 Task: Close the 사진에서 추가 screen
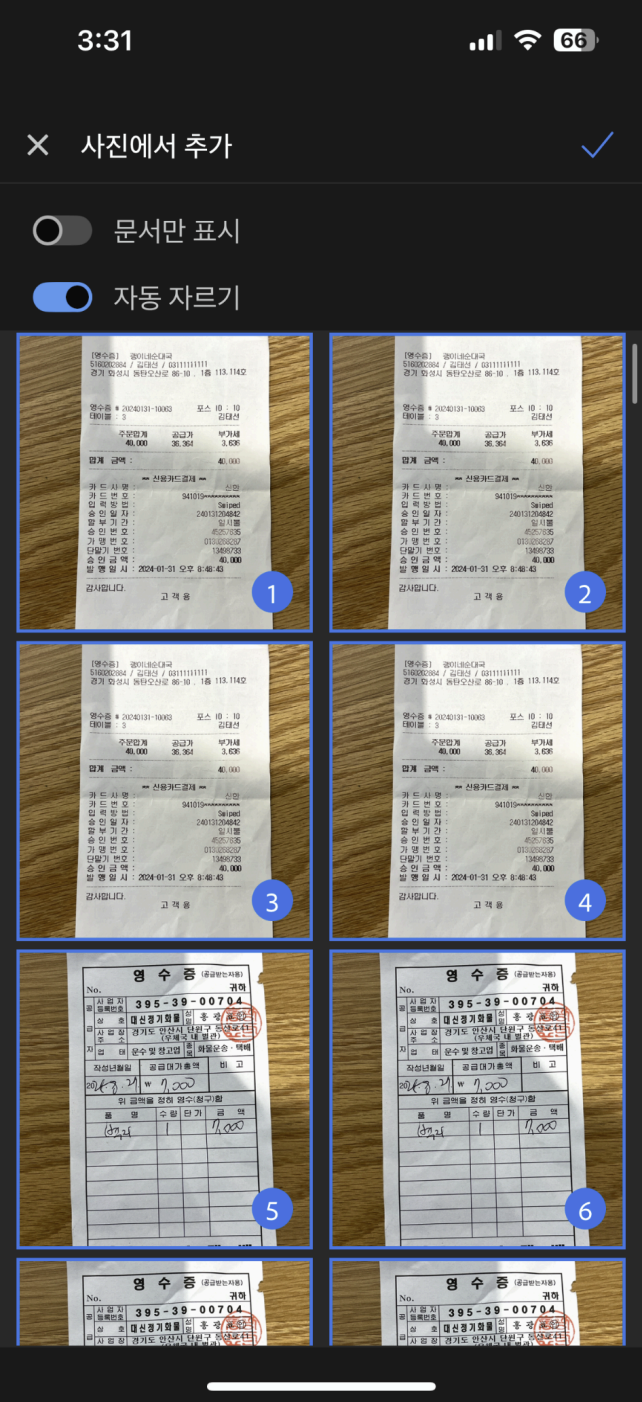(x=38, y=146)
